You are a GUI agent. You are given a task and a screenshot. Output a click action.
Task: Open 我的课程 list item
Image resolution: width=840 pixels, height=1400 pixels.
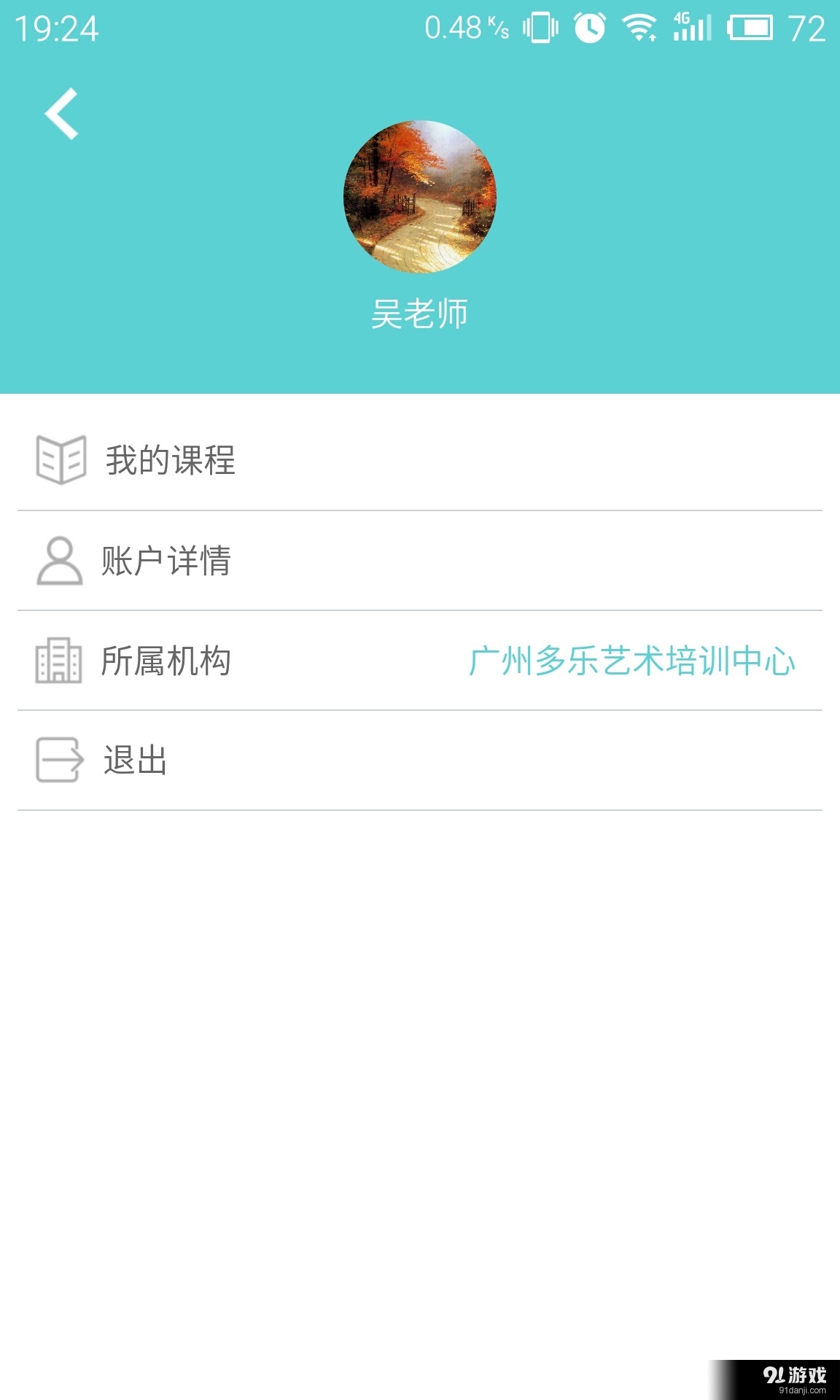point(292,459)
